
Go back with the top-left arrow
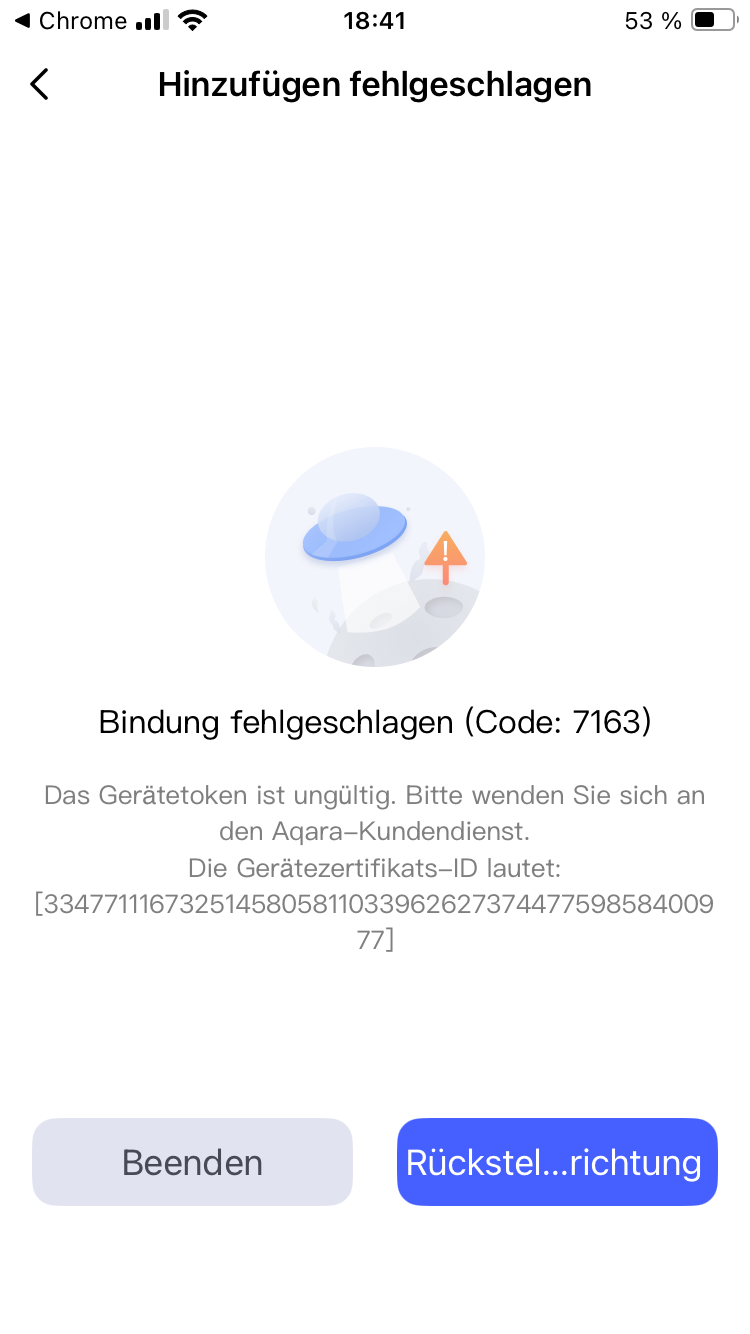(39, 85)
